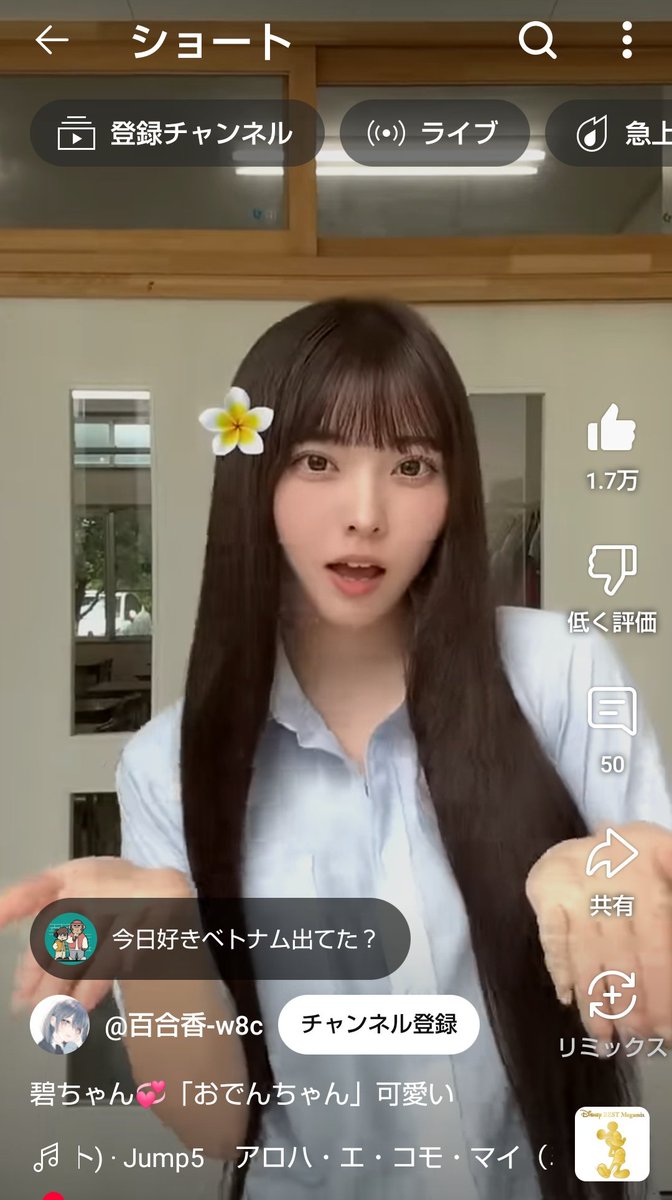672x1200 pixels.
Task: Open the comments with 50 replies
Action: [x=612, y=712]
